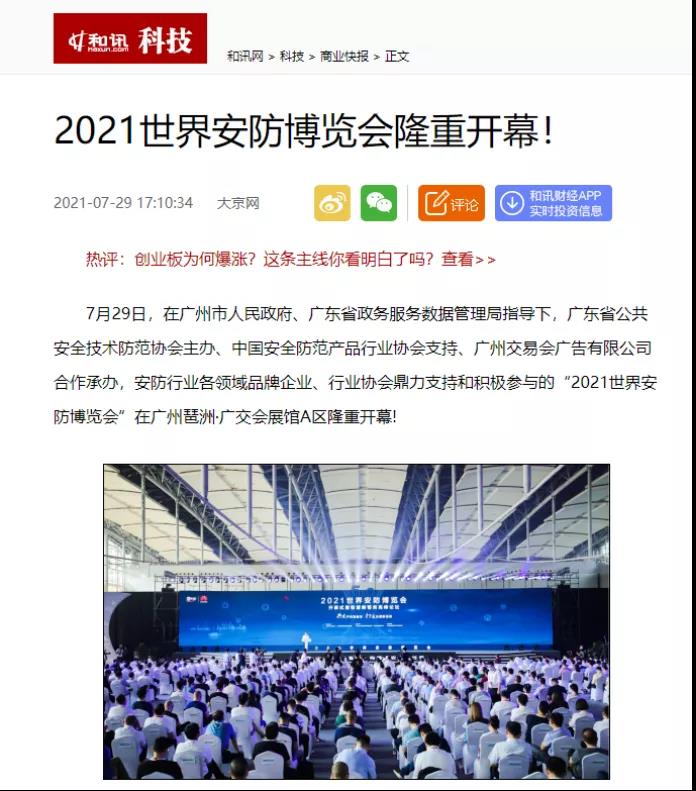Open the 和讯科技 site logo

coord(130,39)
